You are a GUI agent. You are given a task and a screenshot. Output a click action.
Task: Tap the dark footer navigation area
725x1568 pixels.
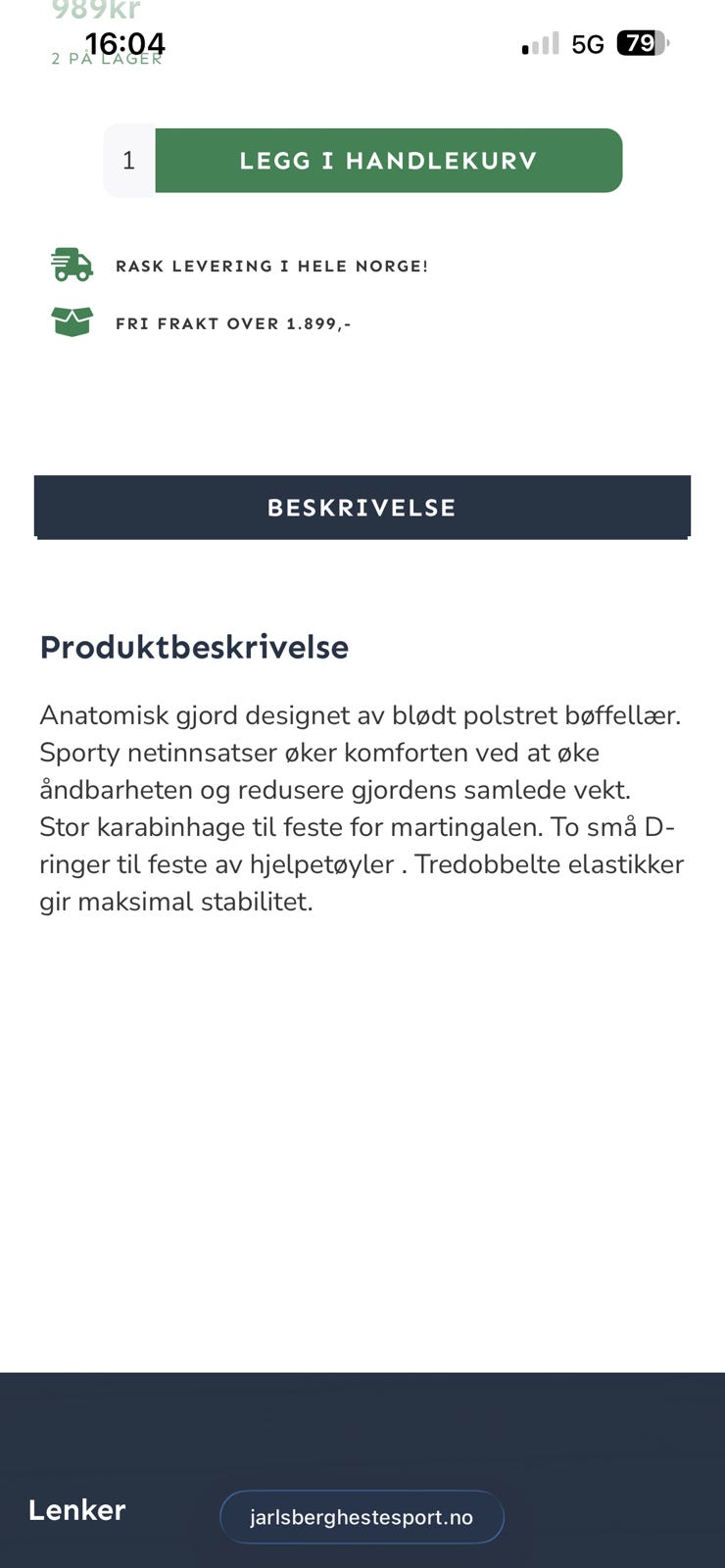(362, 1421)
